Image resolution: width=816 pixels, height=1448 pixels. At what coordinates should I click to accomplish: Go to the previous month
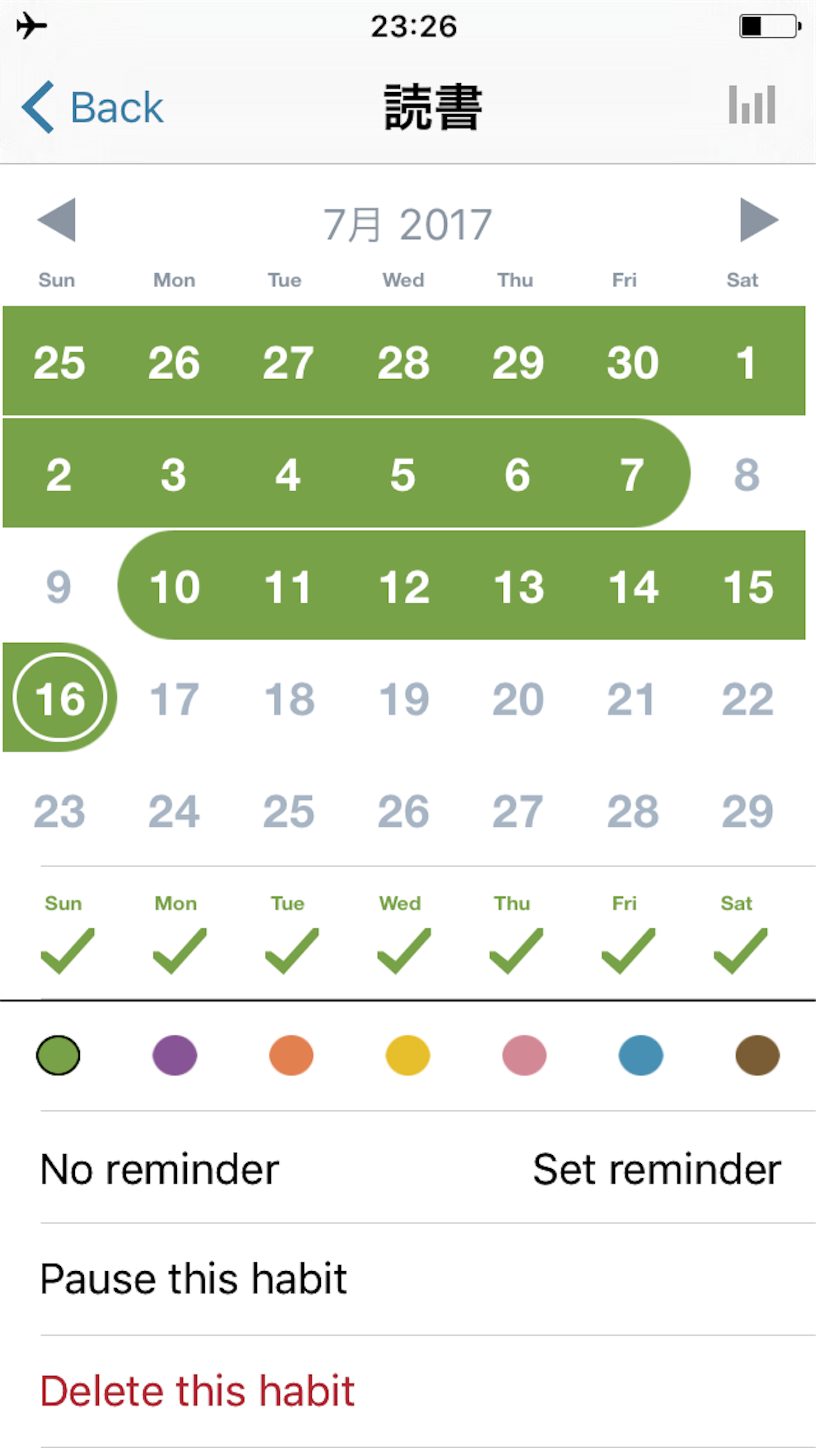[56, 221]
